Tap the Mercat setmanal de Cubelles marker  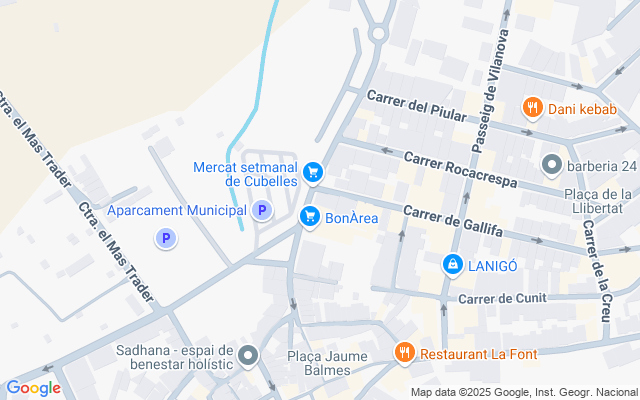[313, 173]
